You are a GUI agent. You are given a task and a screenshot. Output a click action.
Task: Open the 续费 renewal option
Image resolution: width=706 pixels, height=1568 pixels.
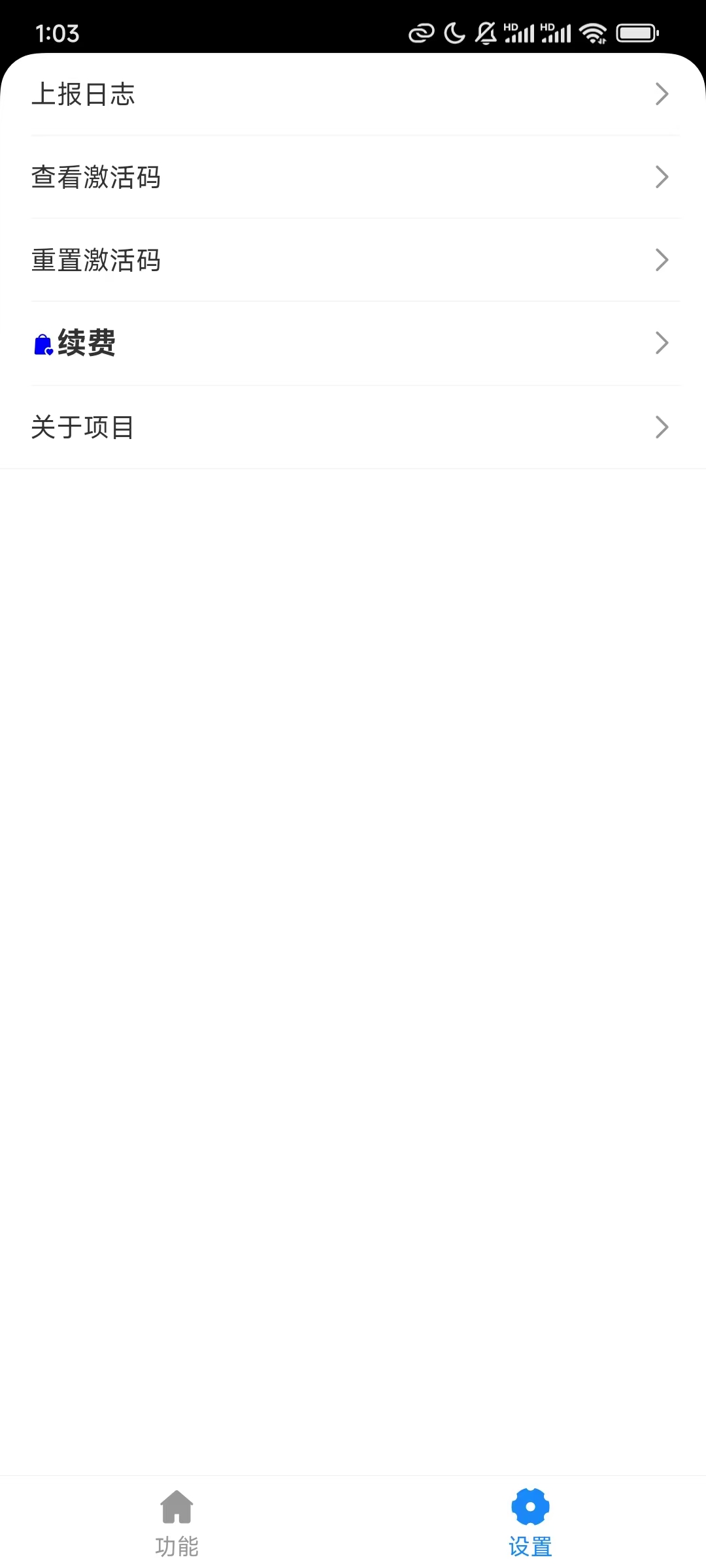point(353,343)
